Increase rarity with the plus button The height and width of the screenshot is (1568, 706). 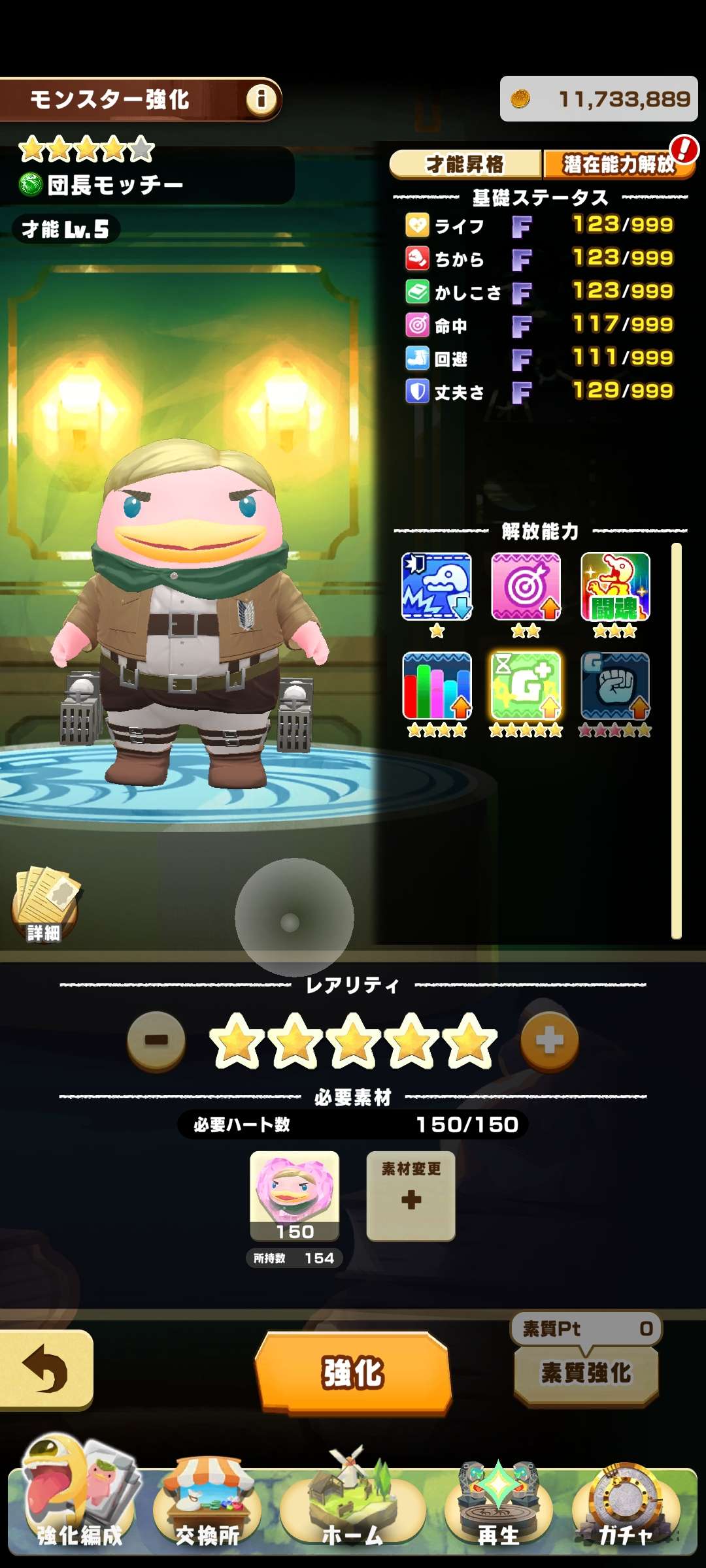(549, 1040)
